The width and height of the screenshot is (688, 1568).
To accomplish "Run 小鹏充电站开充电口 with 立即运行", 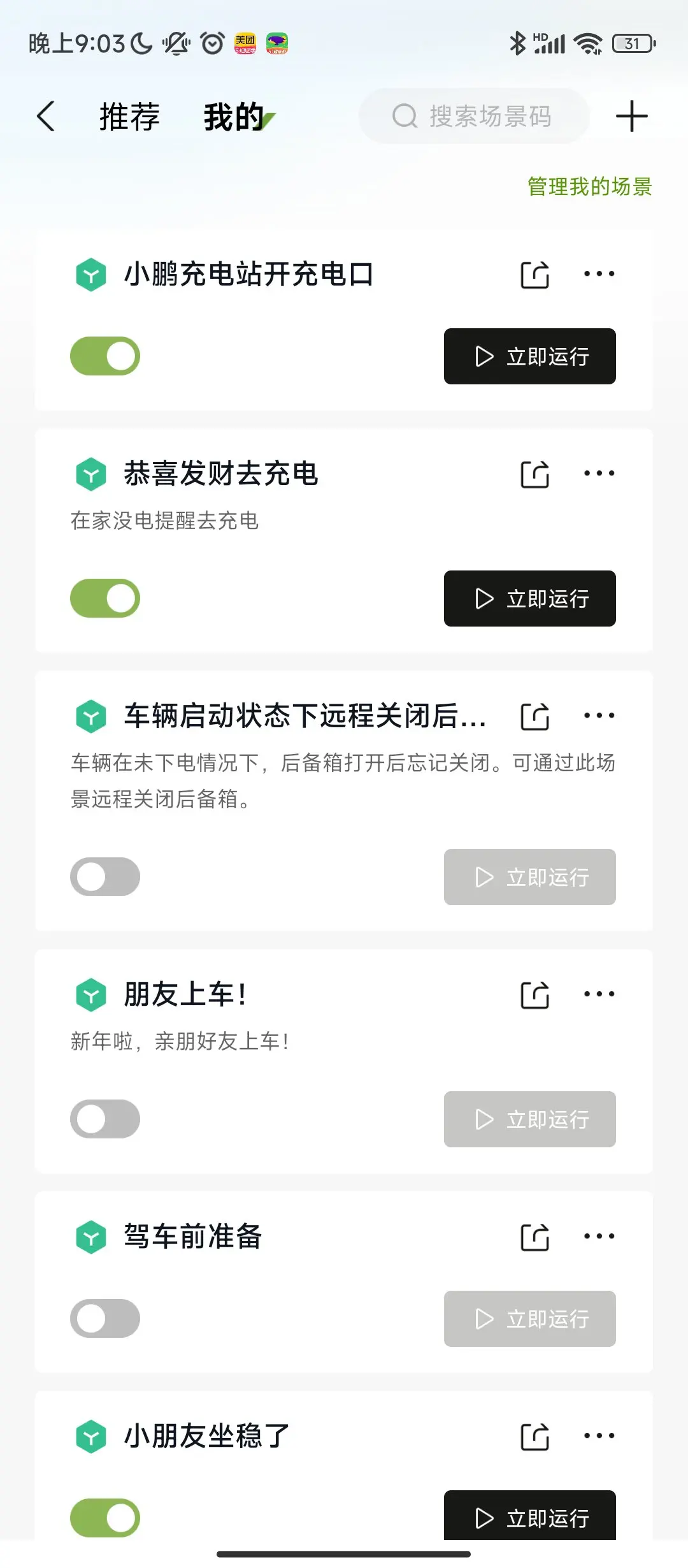I will [530, 356].
